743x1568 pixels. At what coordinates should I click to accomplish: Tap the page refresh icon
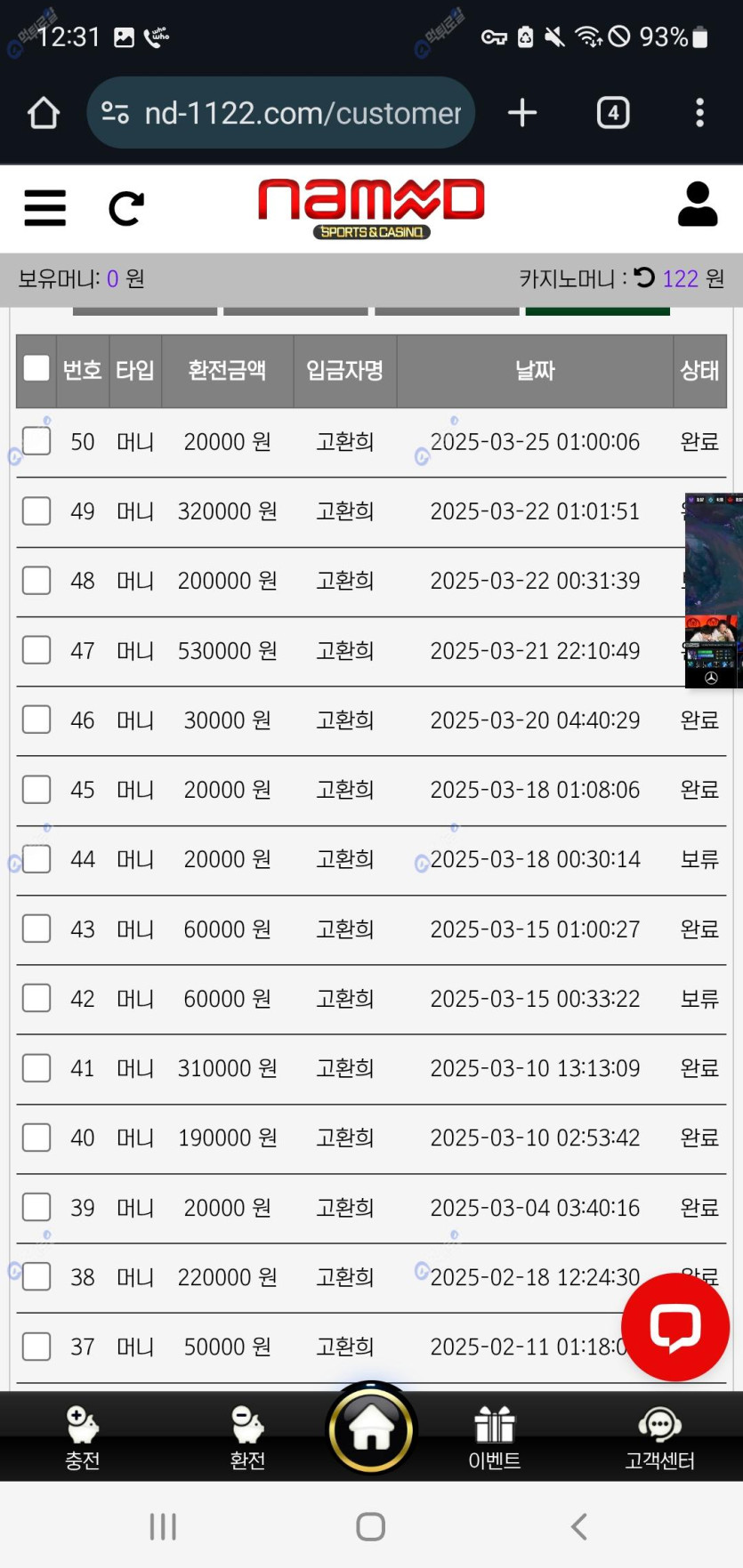[125, 209]
